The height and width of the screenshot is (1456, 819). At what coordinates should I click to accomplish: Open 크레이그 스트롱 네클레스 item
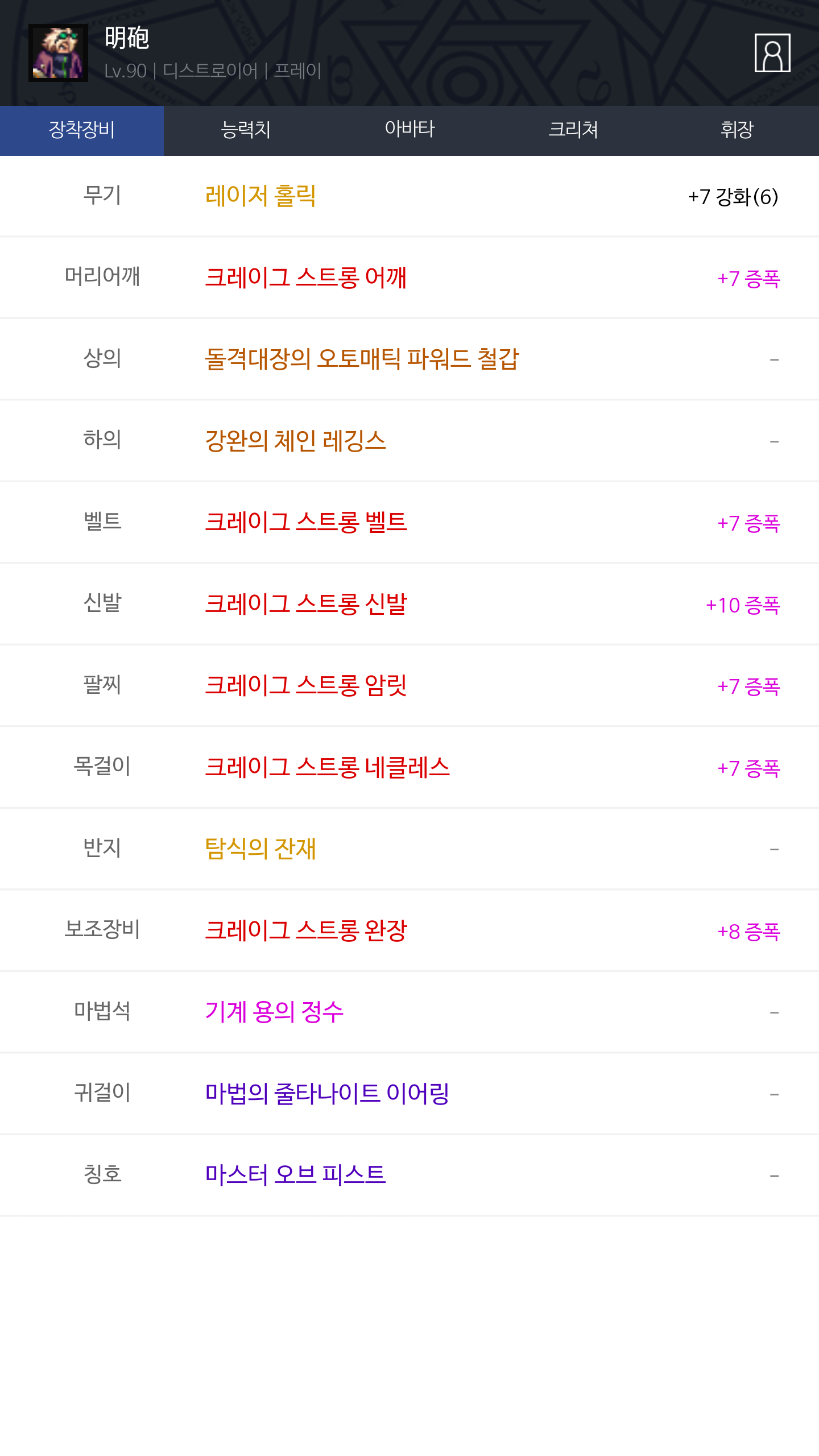pyautogui.click(x=327, y=767)
